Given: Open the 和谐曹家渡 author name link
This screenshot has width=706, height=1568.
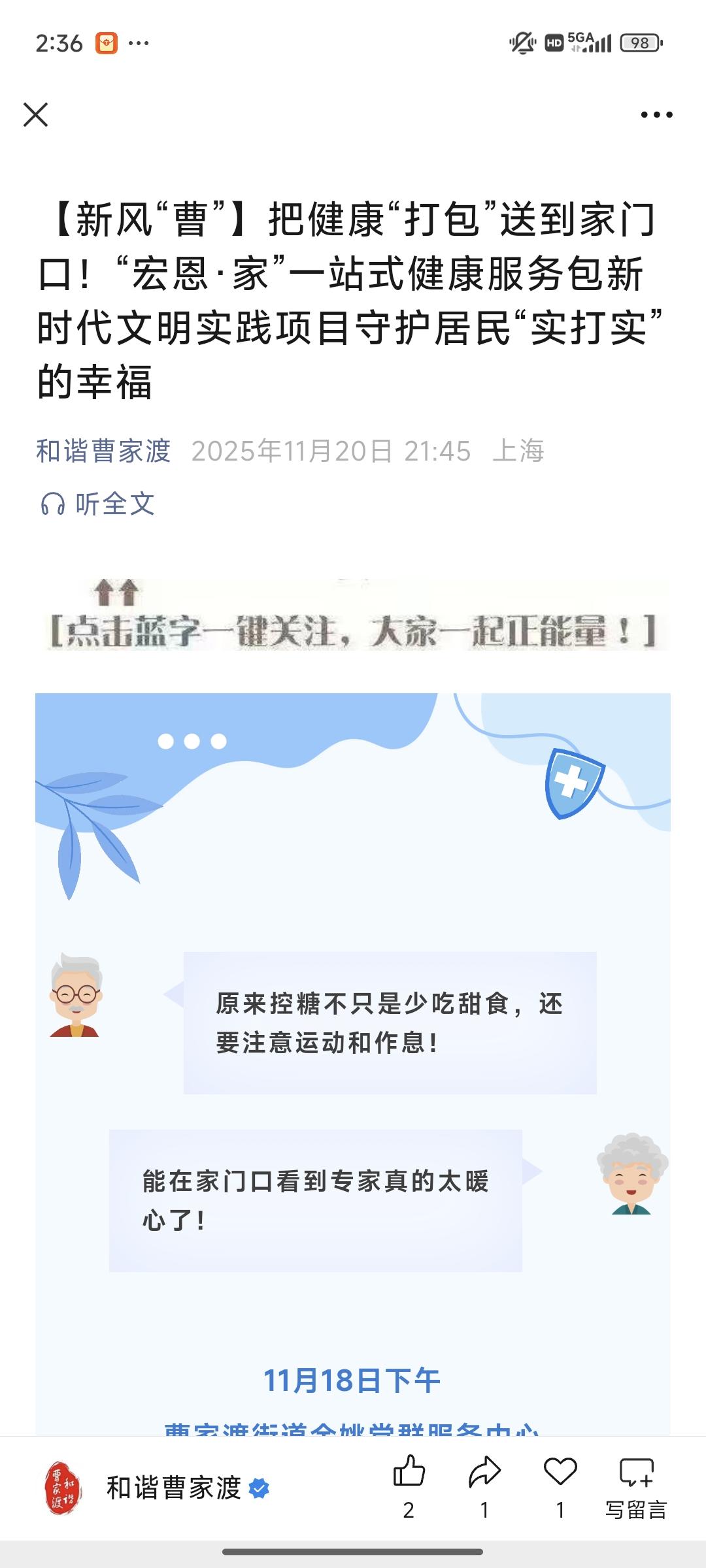Looking at the screenshot, I should point(105,451).
